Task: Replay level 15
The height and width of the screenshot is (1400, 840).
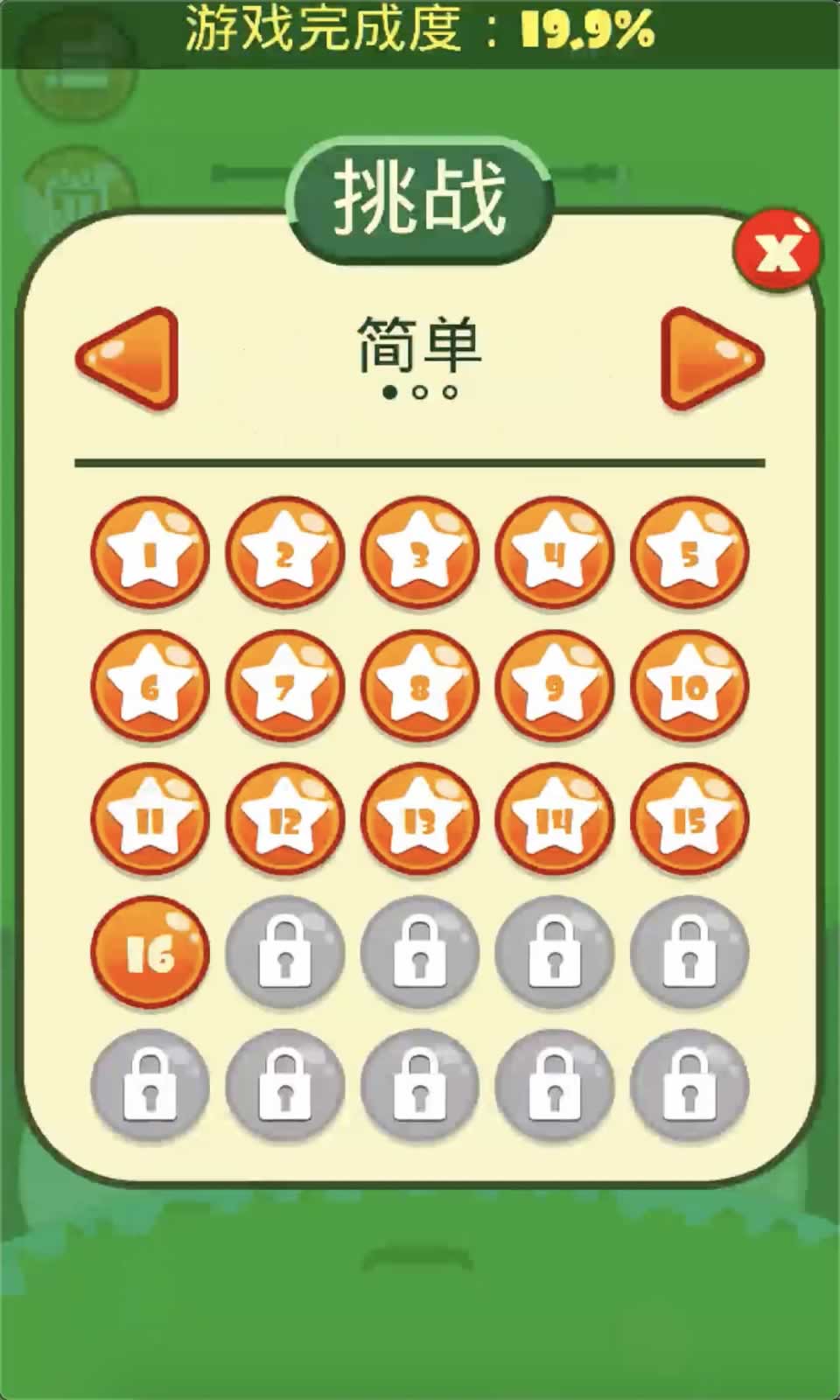Action: click(x=689, y=820)
